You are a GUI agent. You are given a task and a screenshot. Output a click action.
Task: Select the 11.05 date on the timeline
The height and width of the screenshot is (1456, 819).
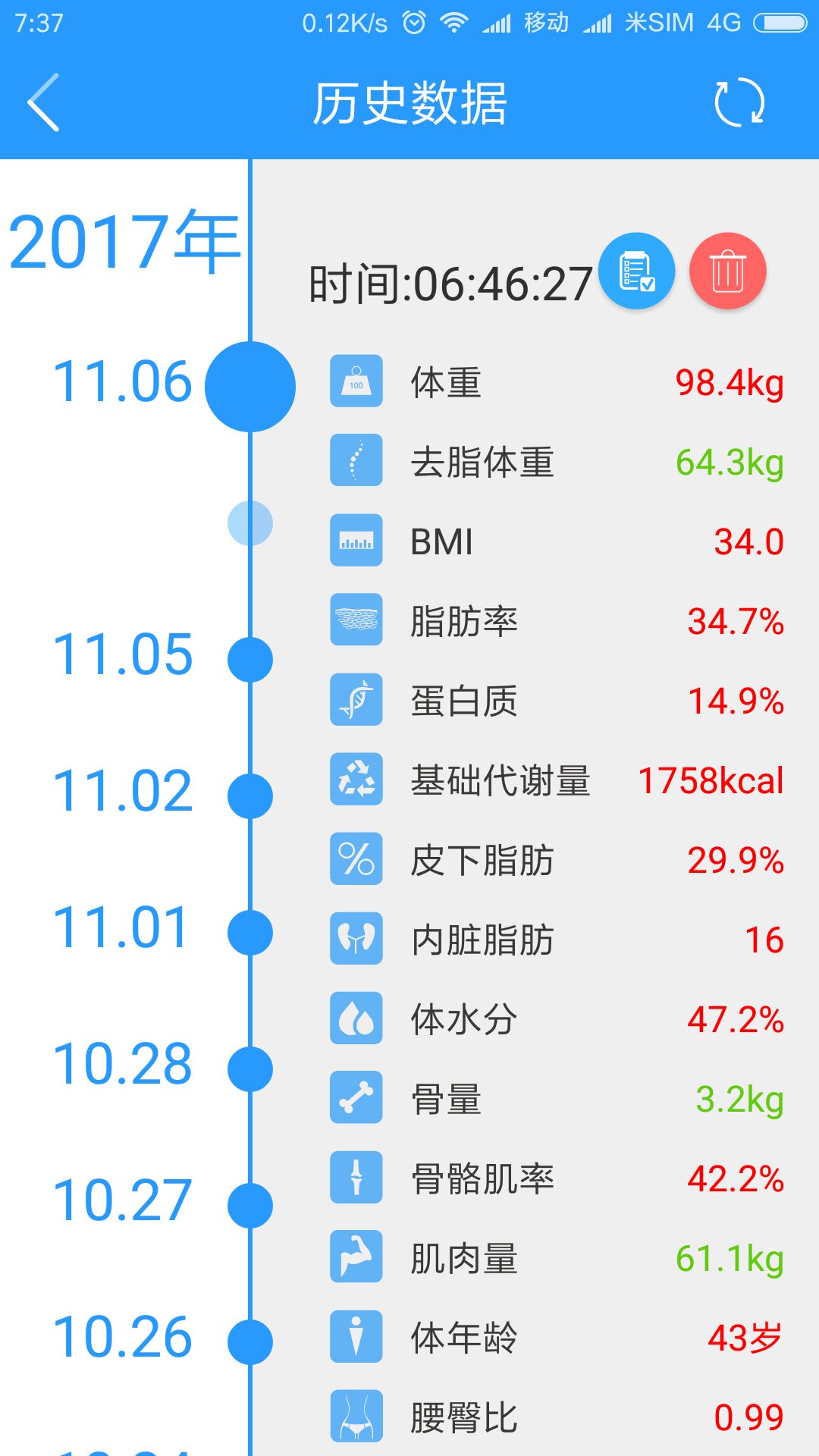pyautogui.click(x=249, y=659)
